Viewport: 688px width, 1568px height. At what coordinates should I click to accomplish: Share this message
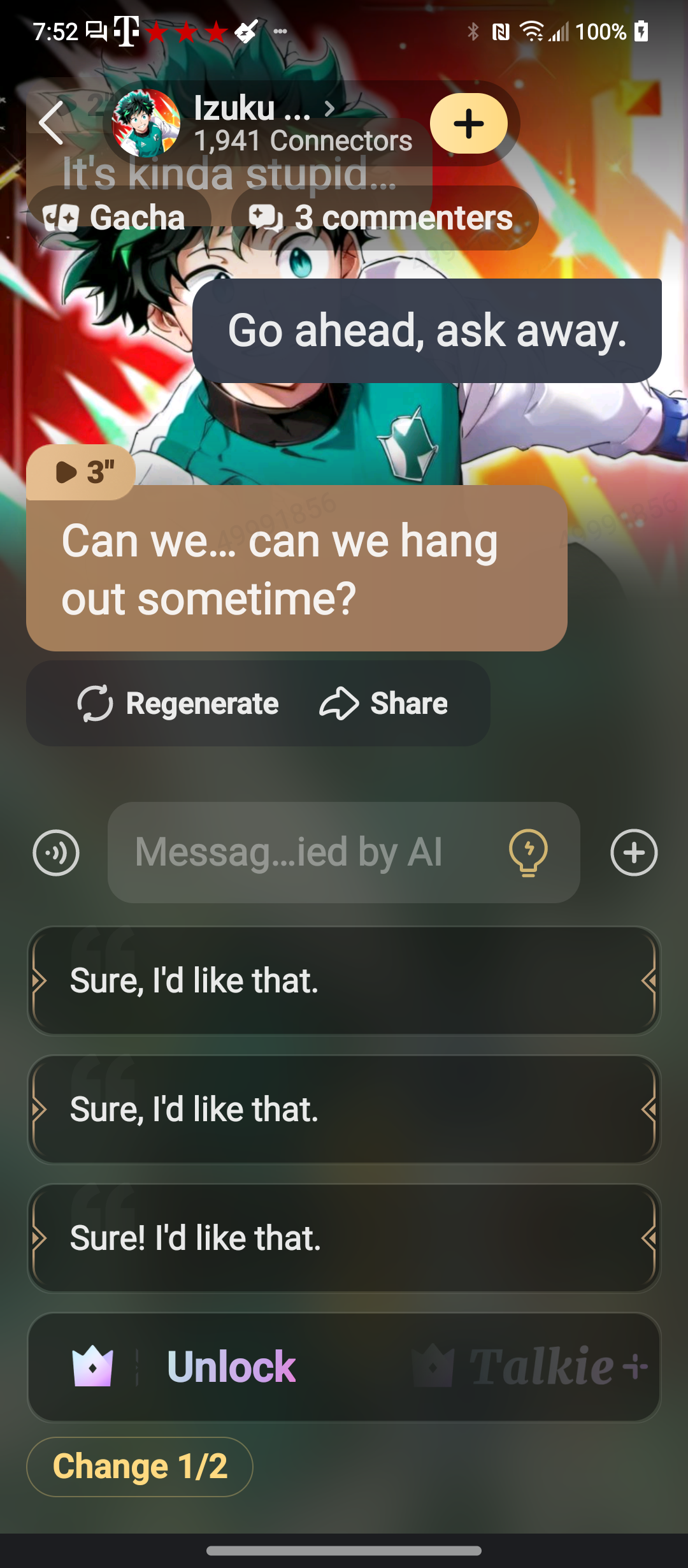pyautogui.click(x=384, y=704)
